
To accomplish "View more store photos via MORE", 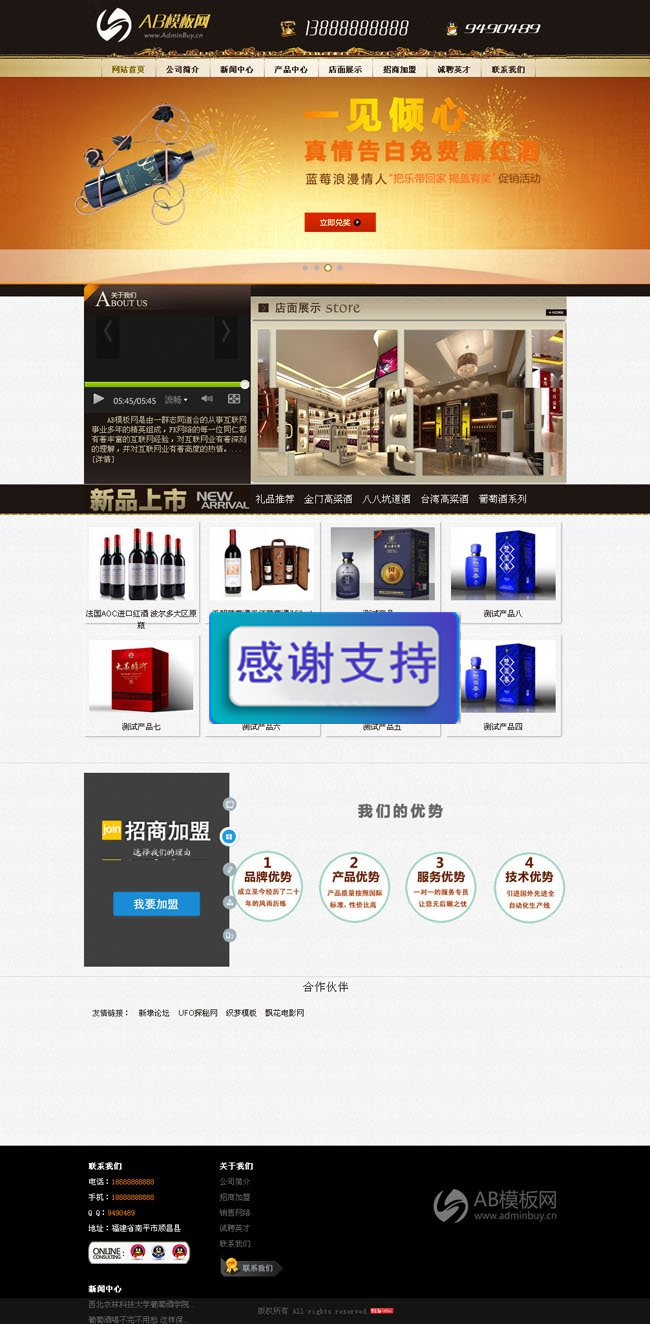I will (556, 312).
